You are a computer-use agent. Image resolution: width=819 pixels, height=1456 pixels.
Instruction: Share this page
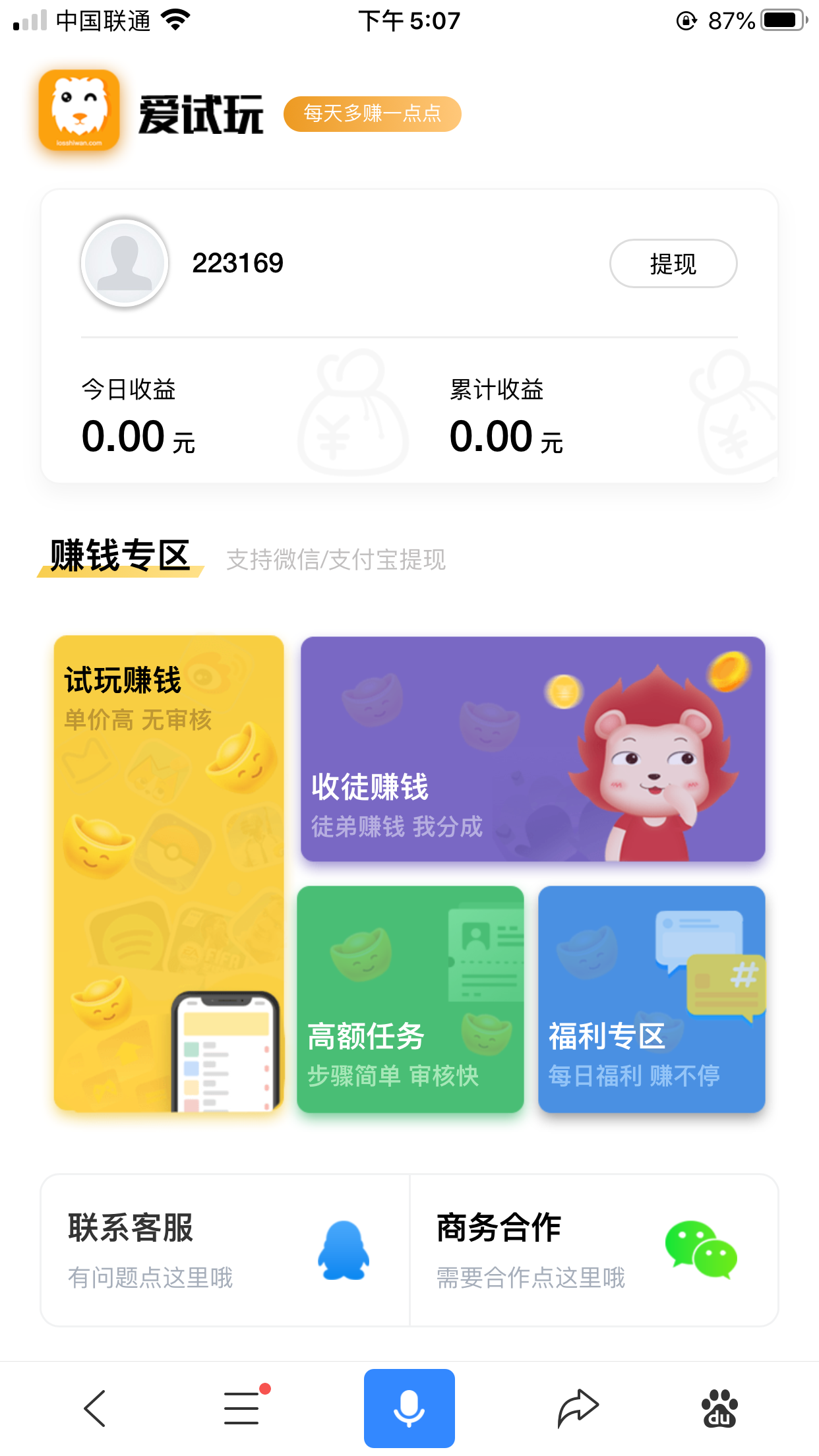tap(578, 1408)
